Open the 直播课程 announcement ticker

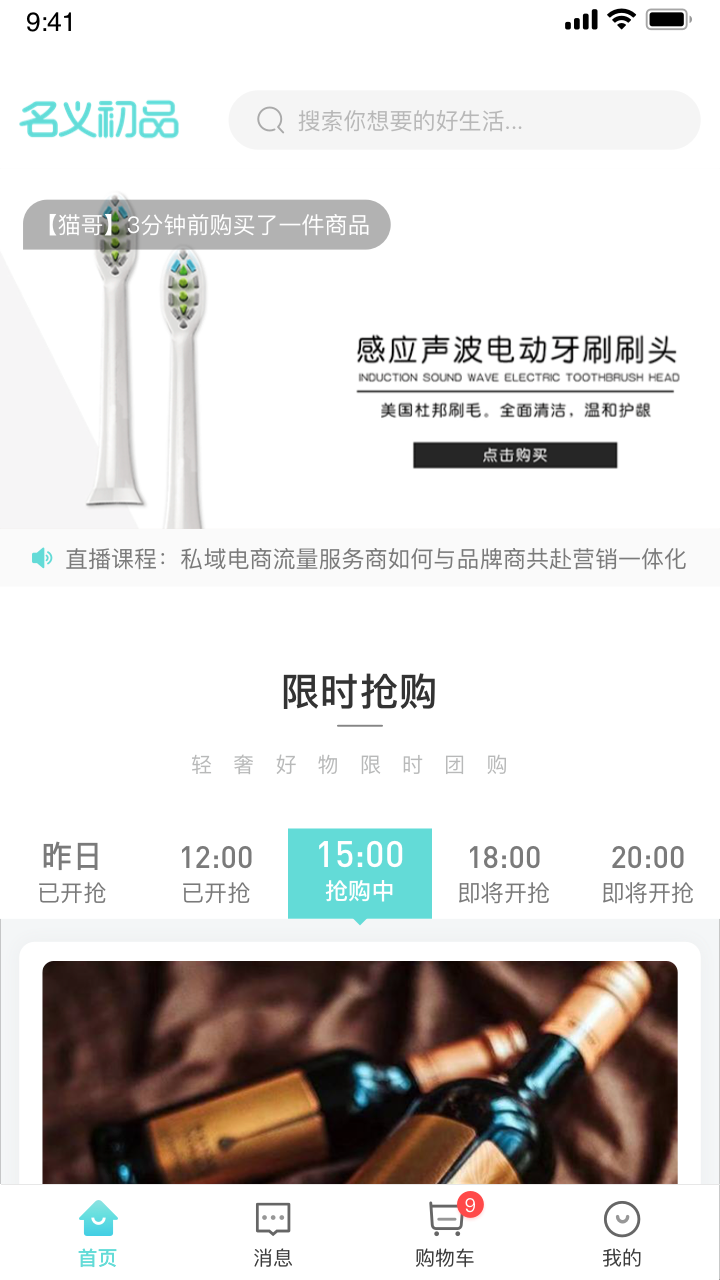click(x=375, y=559)
